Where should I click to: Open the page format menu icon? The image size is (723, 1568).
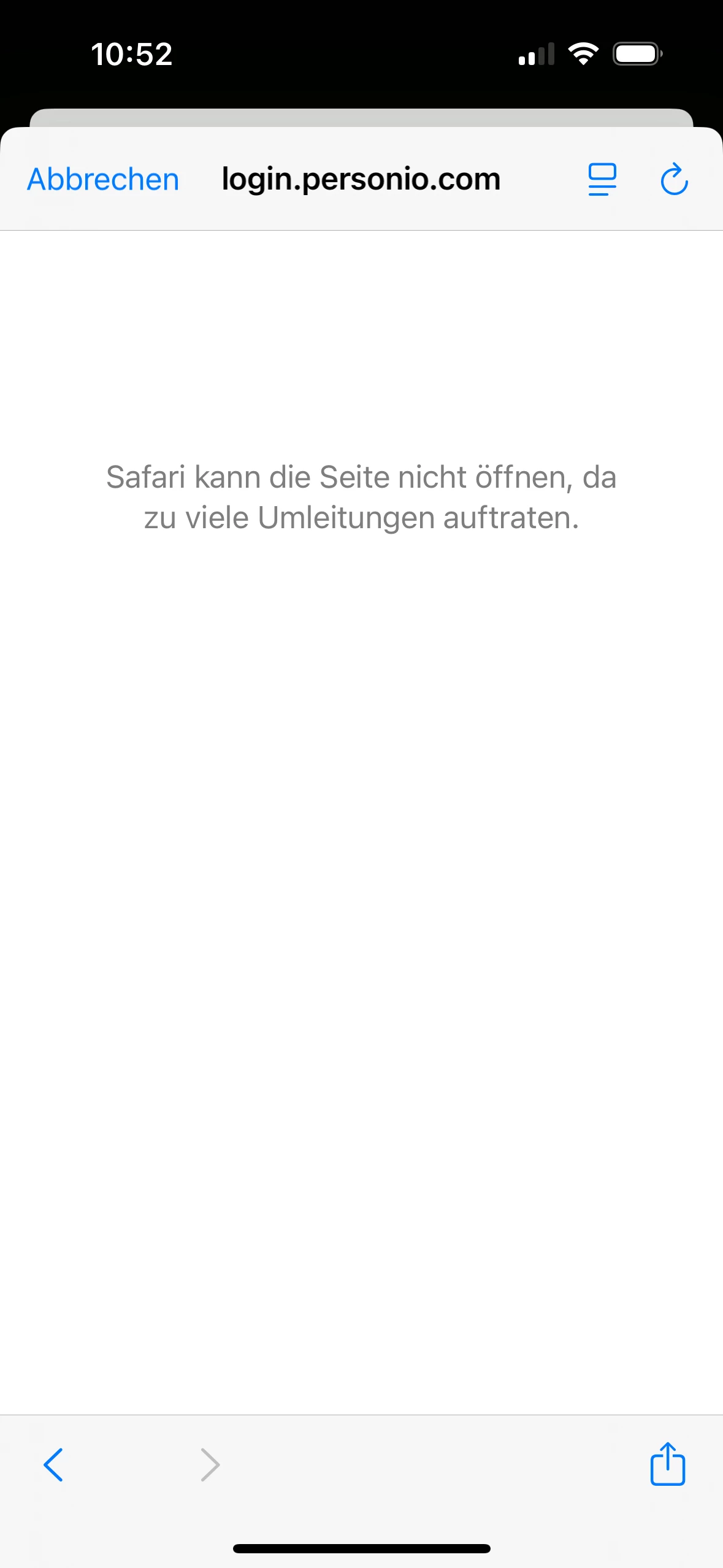pyautogui.click(x=602, y=180)
